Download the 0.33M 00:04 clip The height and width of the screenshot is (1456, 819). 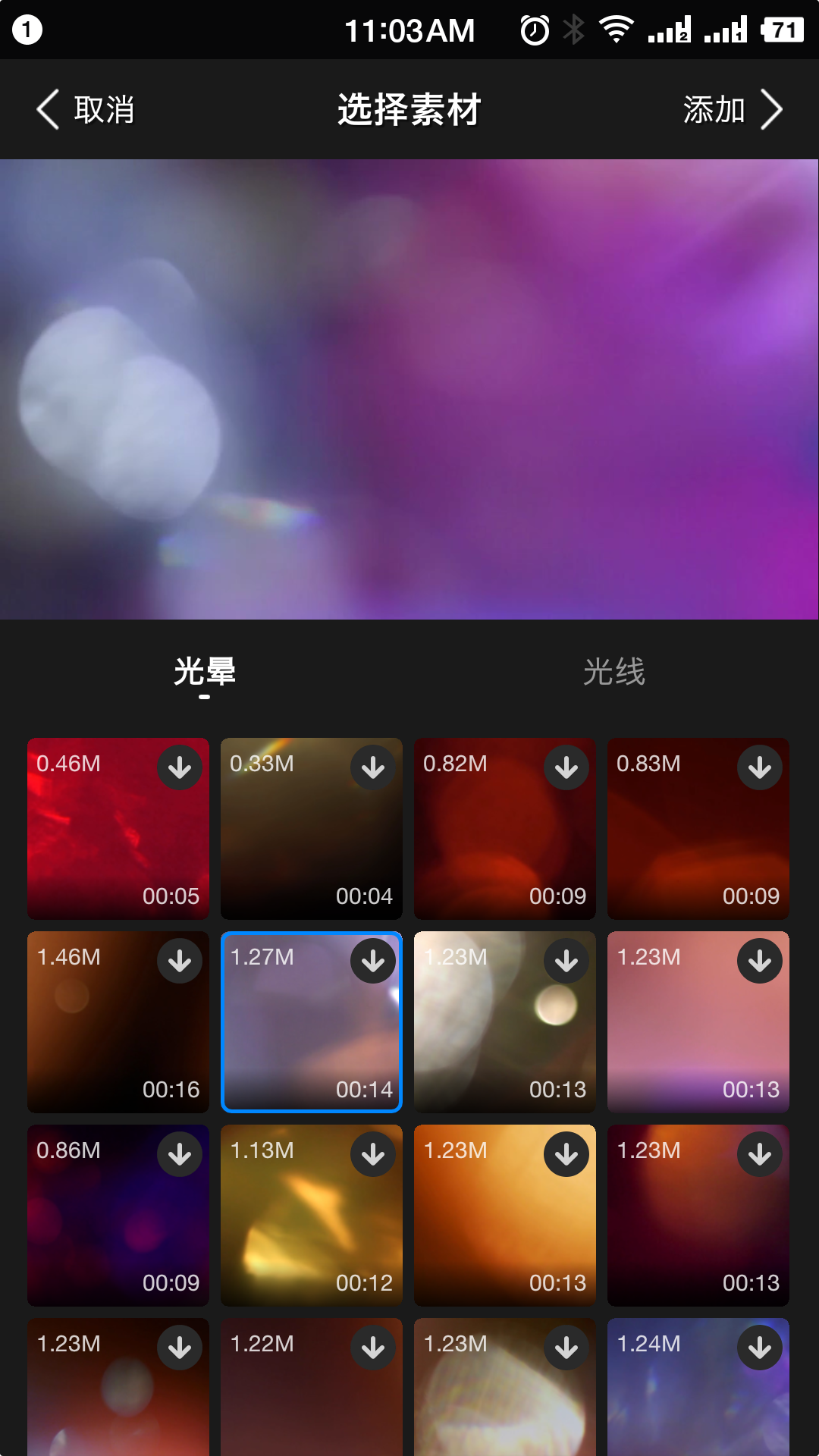[372, 767]
